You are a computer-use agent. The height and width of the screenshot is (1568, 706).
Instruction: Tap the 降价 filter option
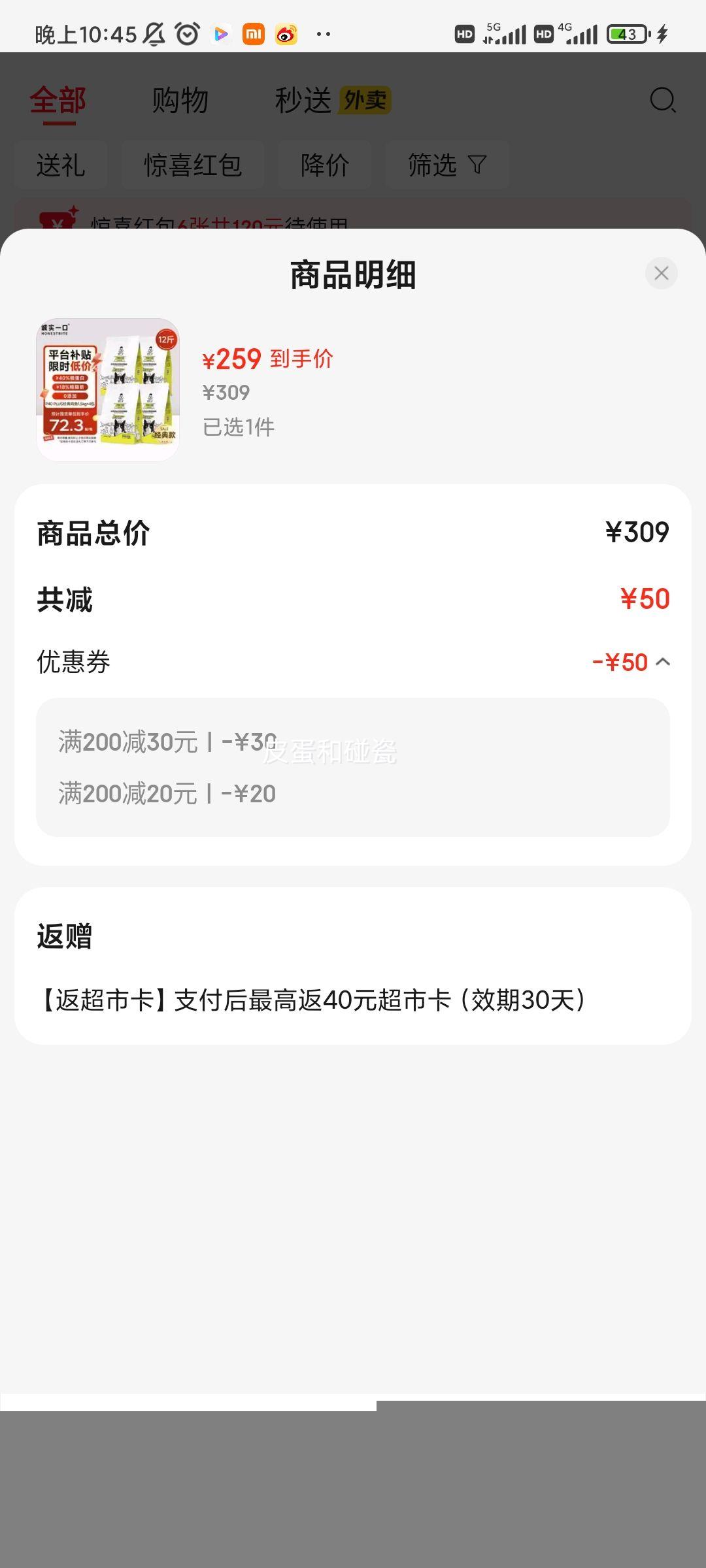tap(325, 165)
